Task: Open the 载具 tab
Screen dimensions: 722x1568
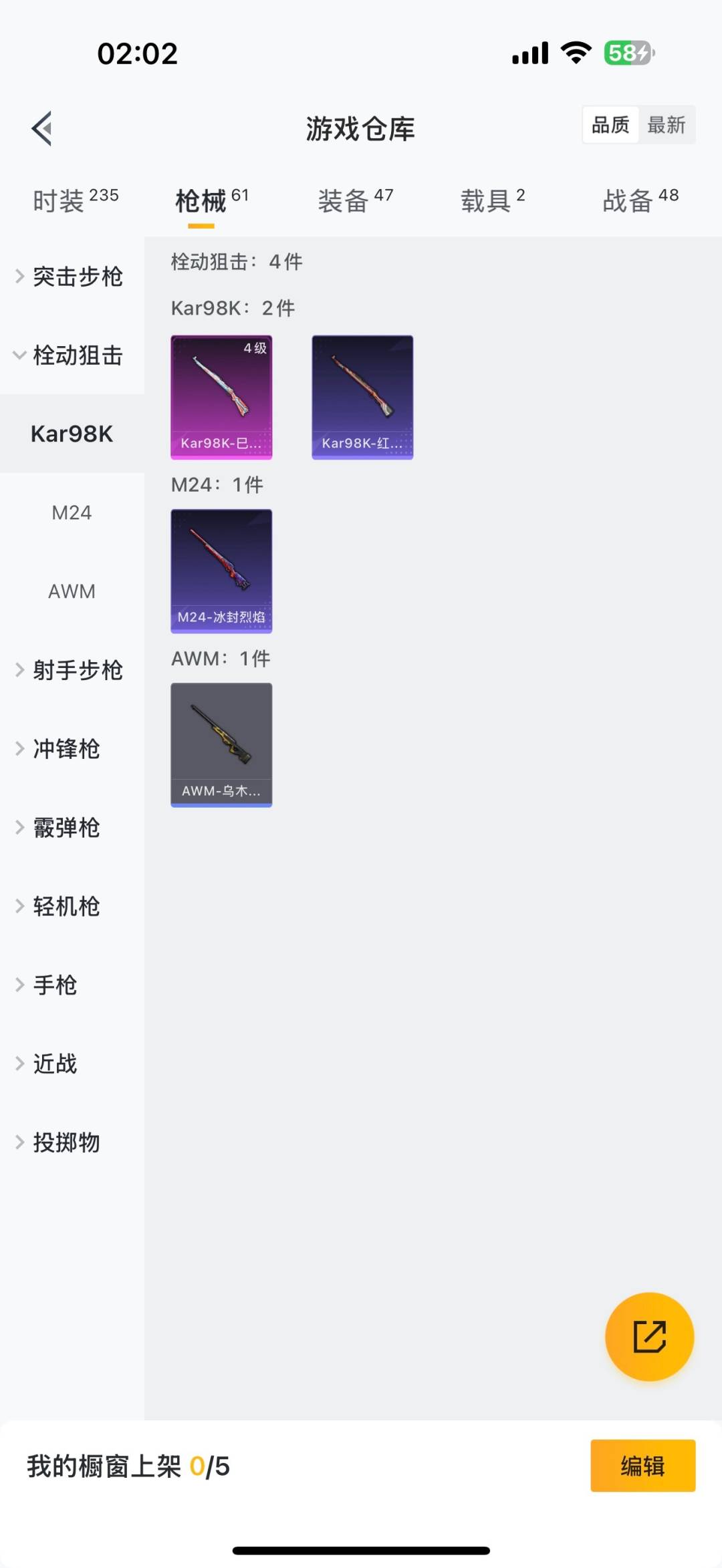Action: [493, 200]
